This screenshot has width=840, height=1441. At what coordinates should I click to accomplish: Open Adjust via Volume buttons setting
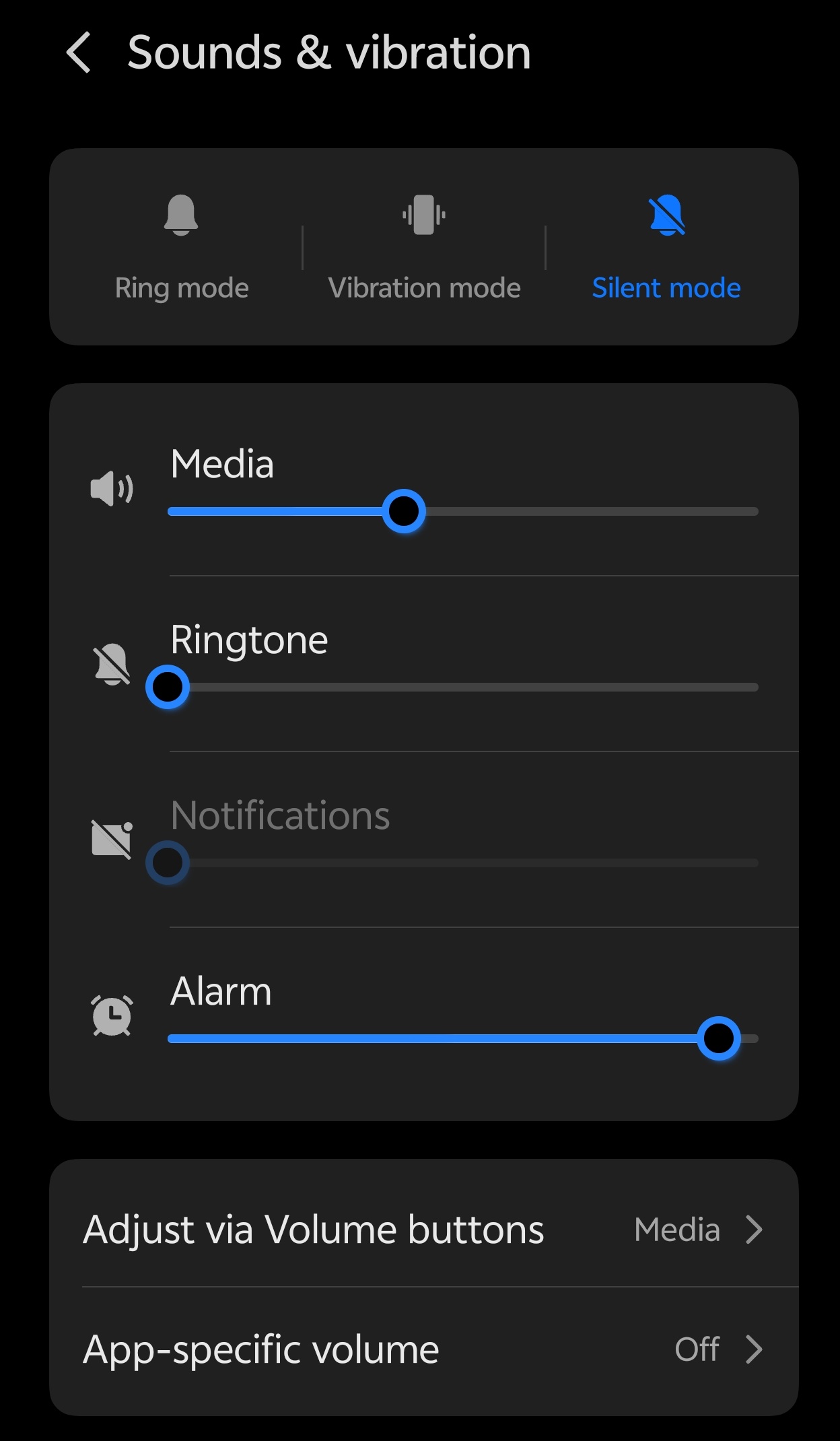424,1230
